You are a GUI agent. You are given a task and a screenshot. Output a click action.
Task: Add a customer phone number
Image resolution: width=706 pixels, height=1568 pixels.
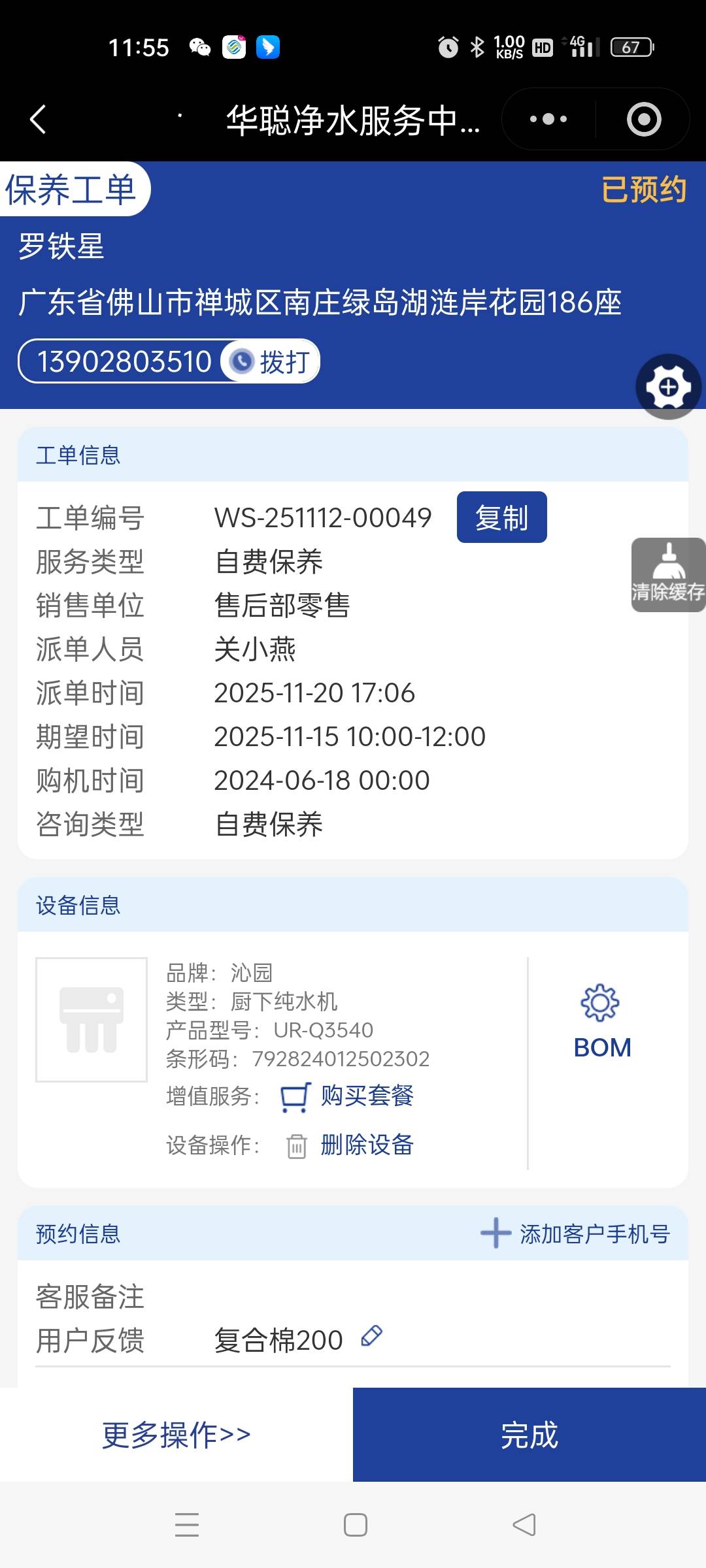pos(575,1233)
